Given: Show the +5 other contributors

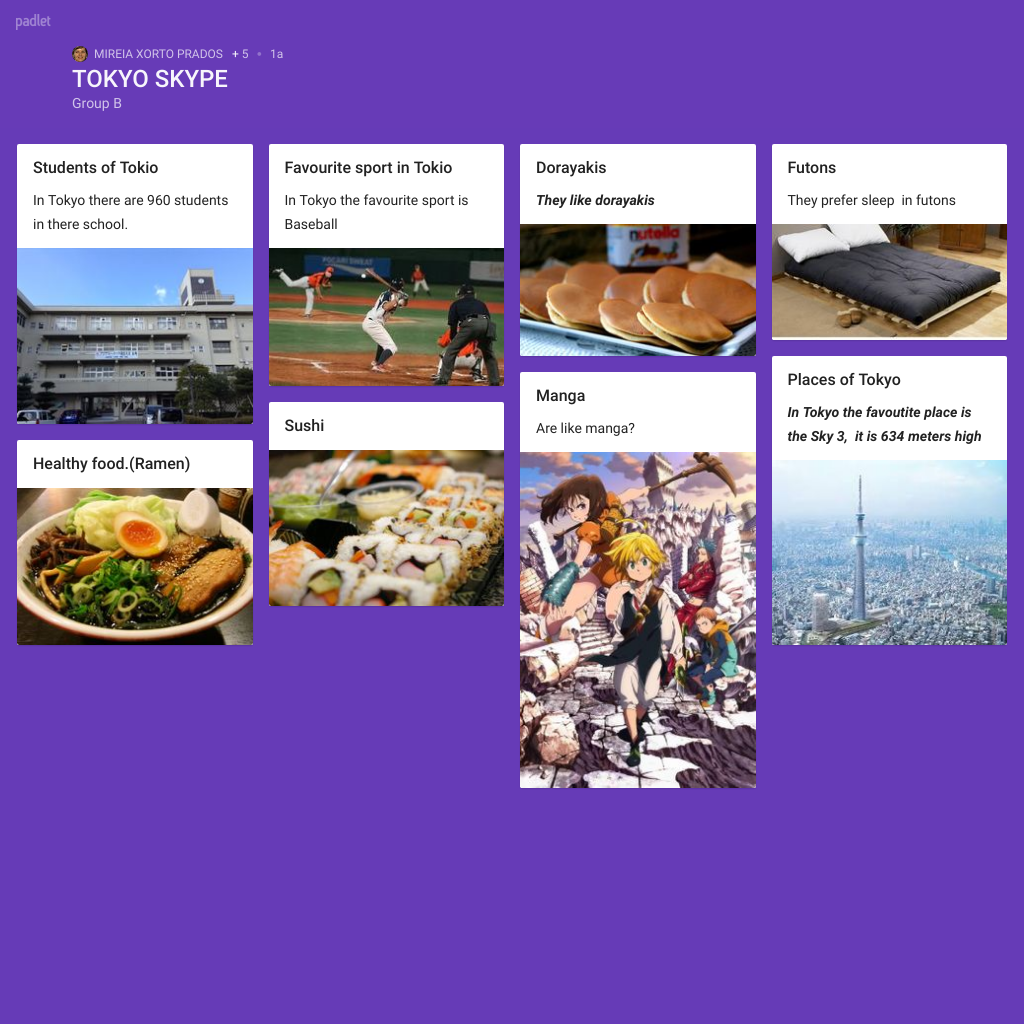Looking at the screenshot, I should click(240, 54).
